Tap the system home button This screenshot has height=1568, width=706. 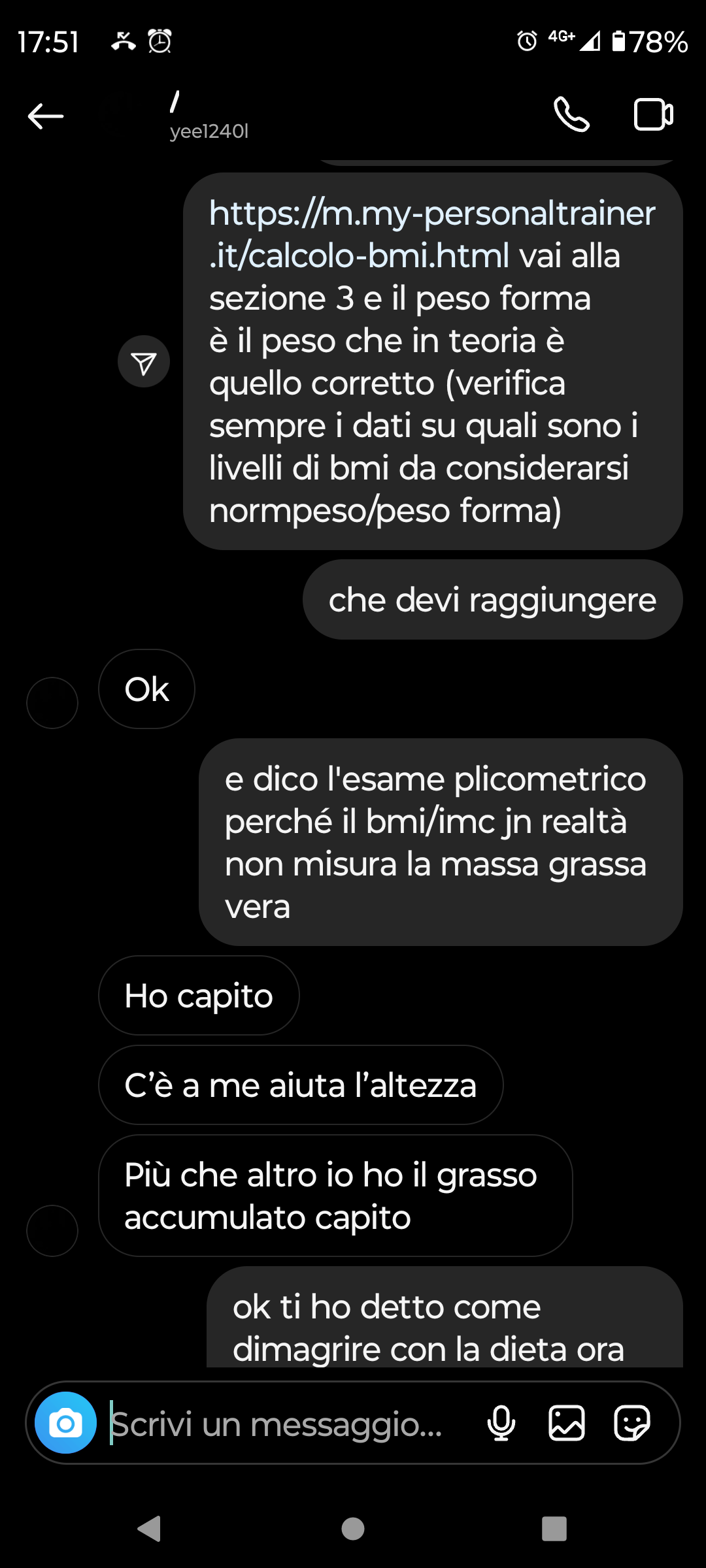tap(353, 1529)
